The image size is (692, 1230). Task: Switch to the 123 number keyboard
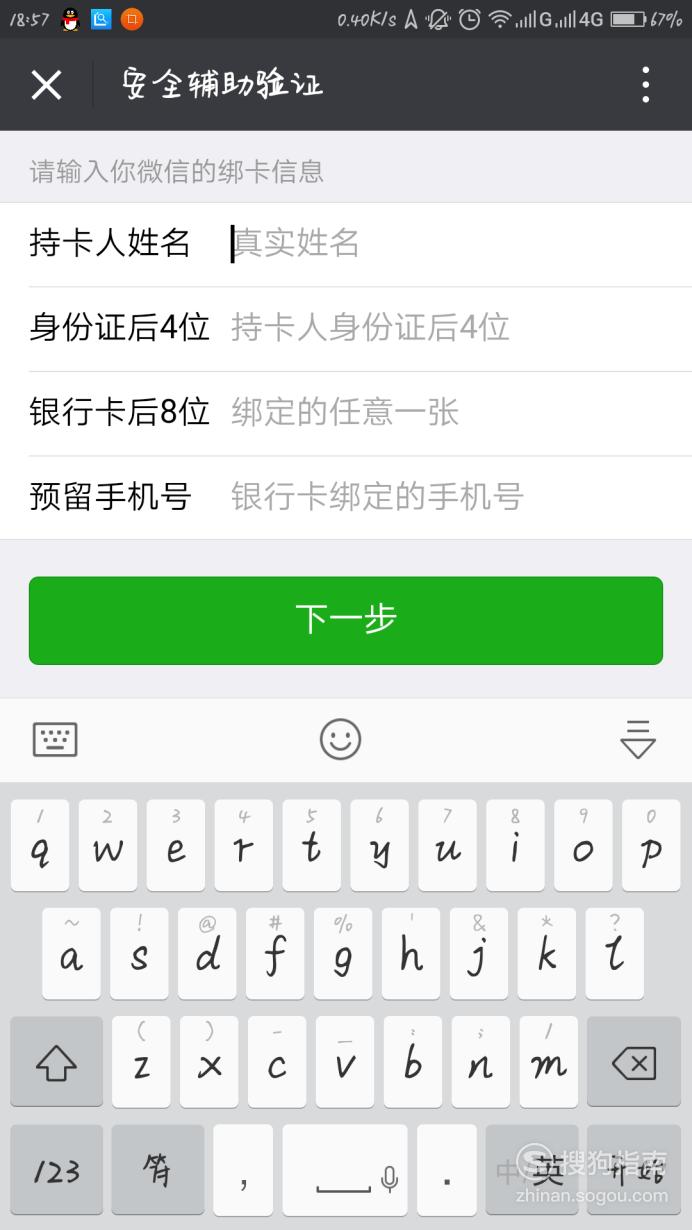(56, 1170)
